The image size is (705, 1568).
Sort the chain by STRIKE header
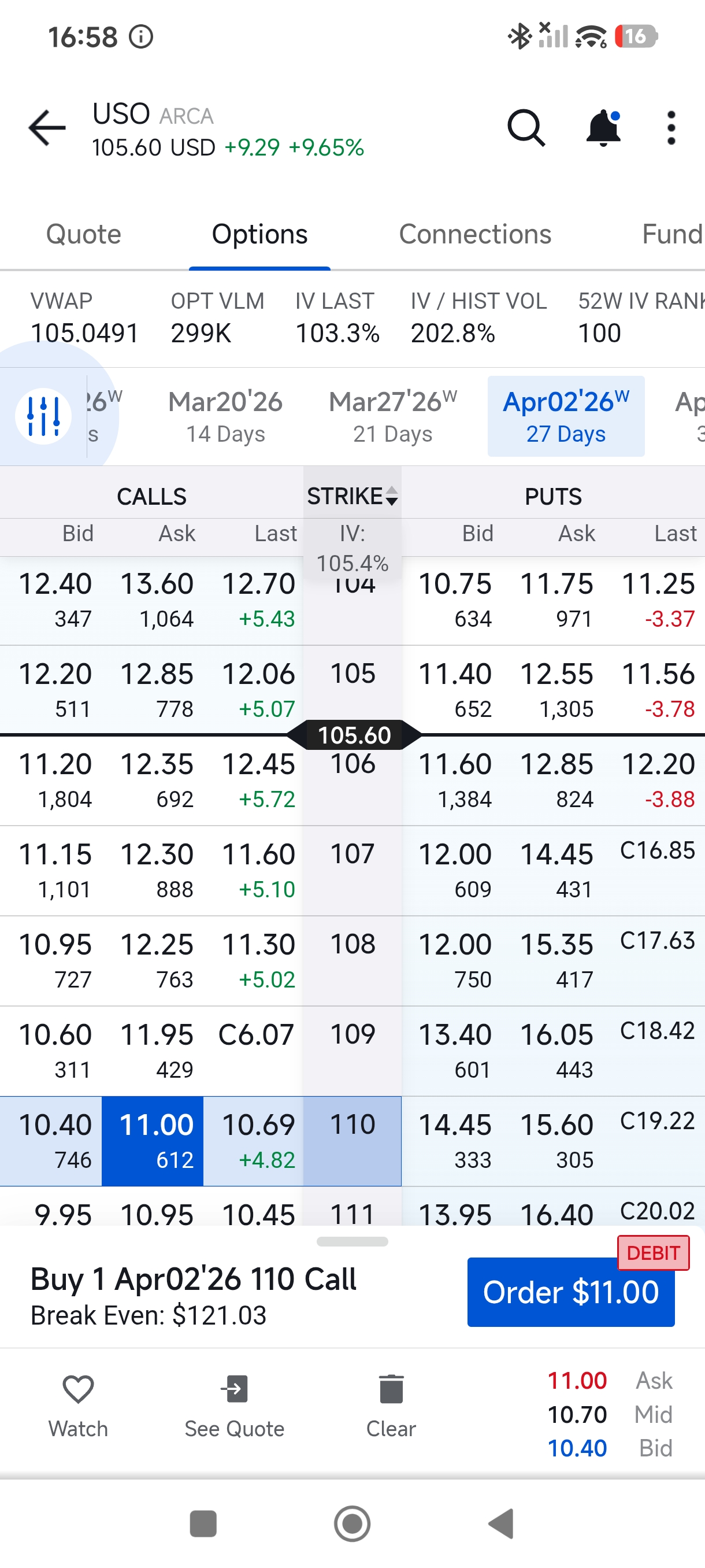coord(352,496)
